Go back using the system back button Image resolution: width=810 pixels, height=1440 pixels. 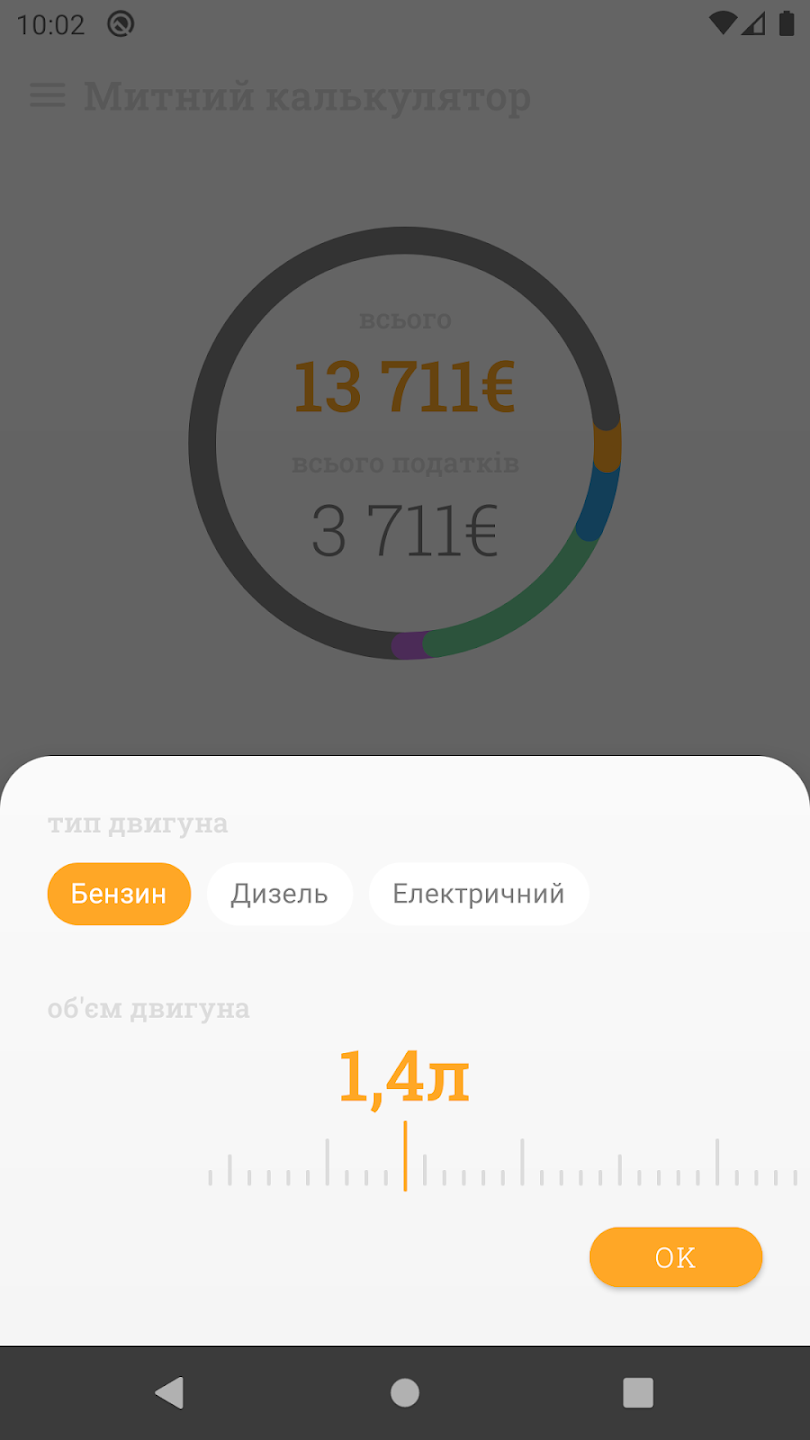pos(170,1392)
